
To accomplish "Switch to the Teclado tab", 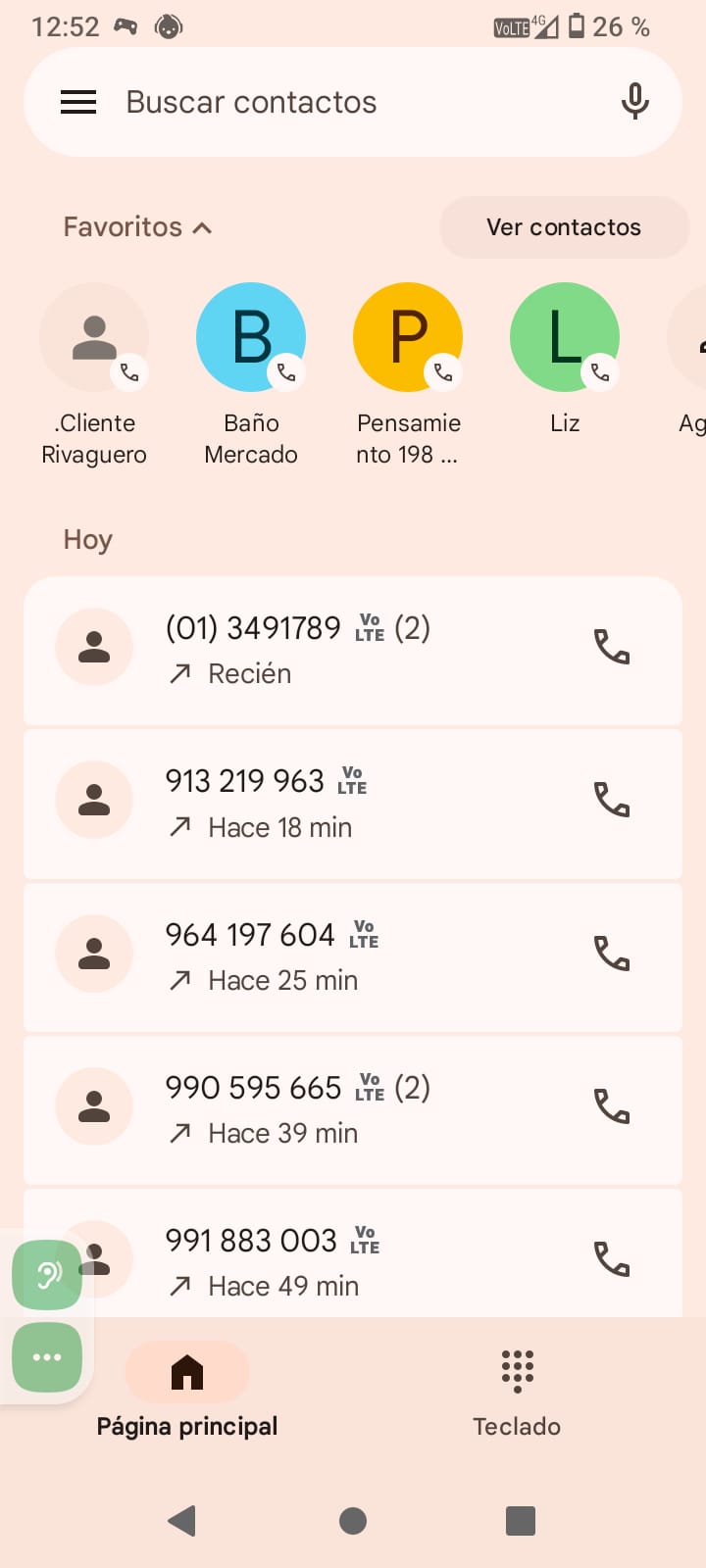I will pos(517,1392).
